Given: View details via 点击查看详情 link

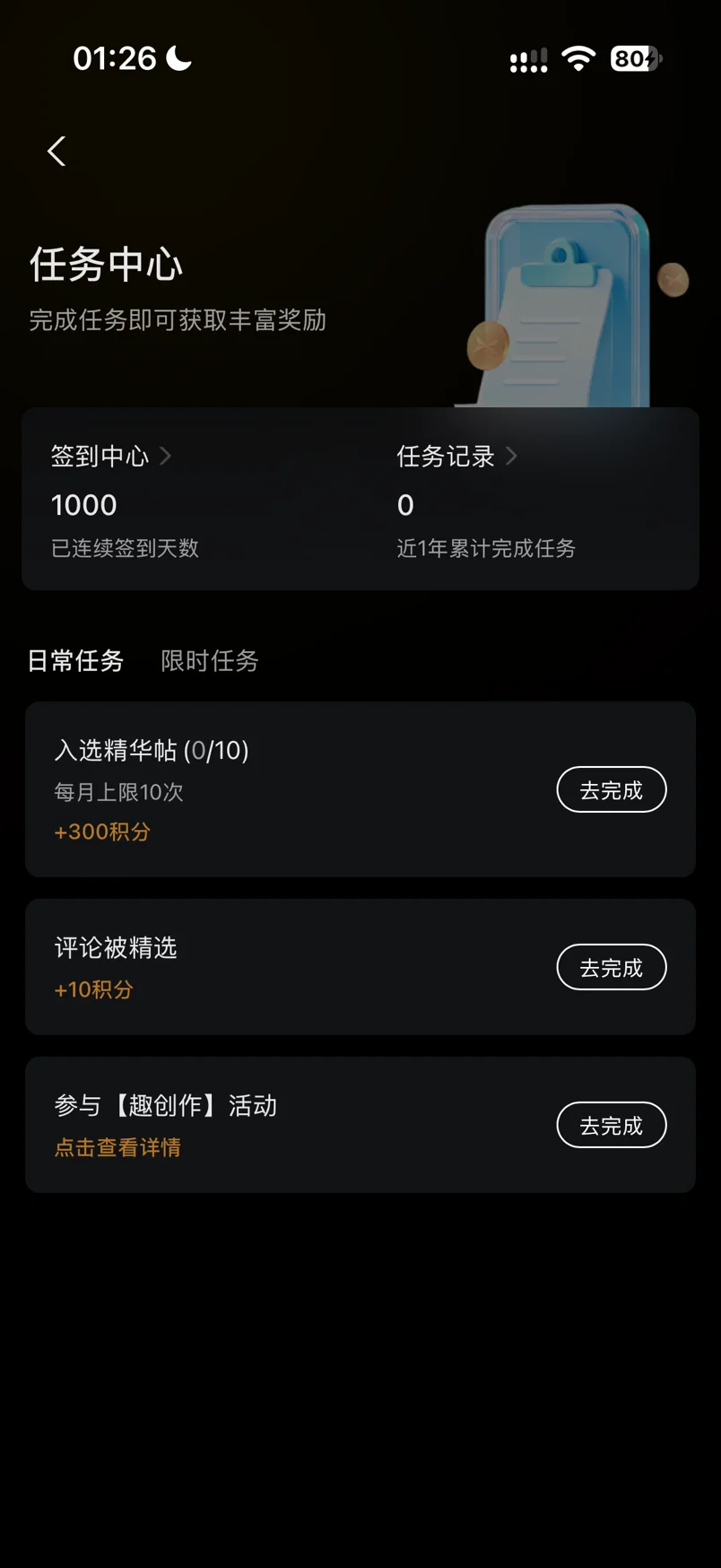Looking at the screenshot, I should (117, 1147).
